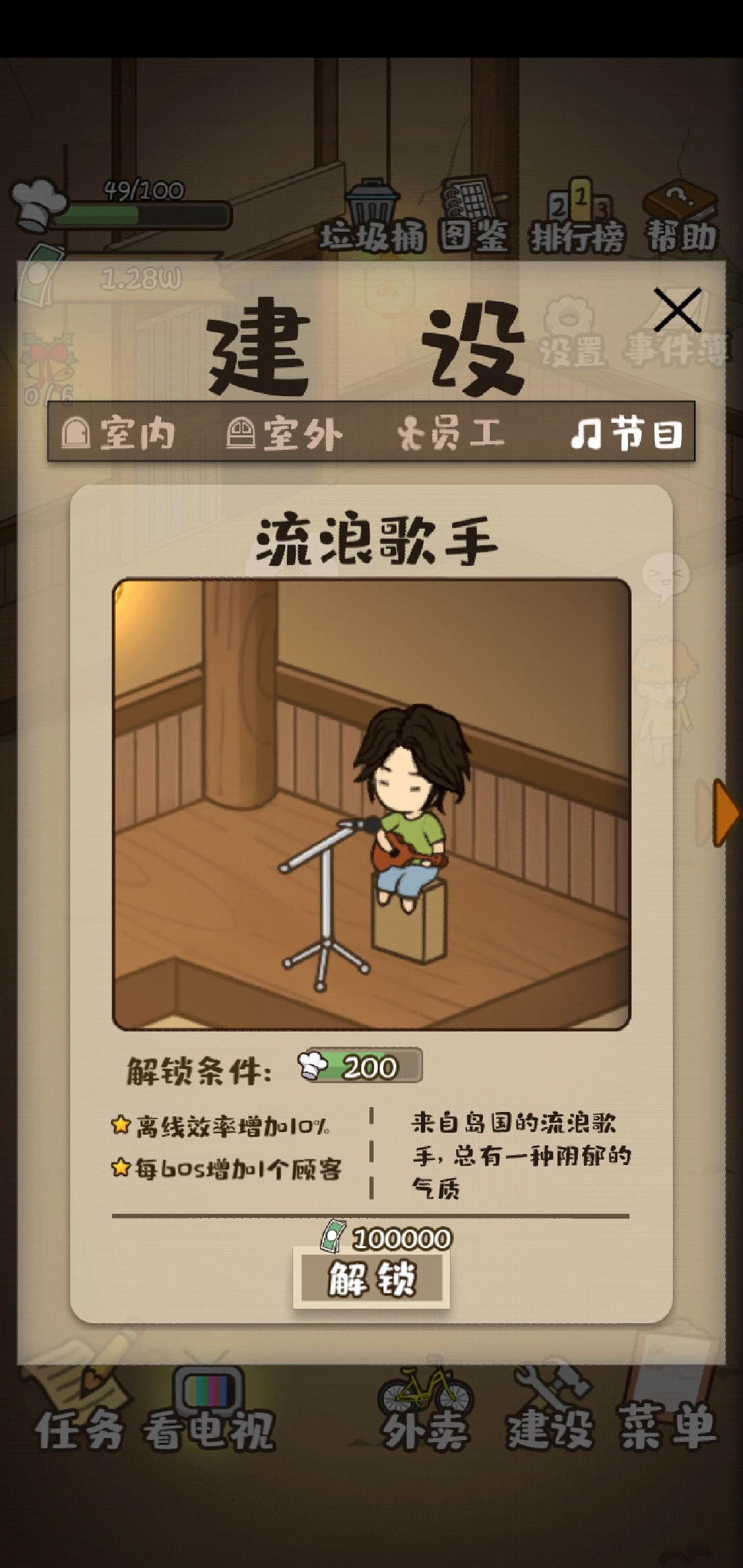Open the 流浪歌手 preview card
The image size is (743, 1568).
[371, 803]
